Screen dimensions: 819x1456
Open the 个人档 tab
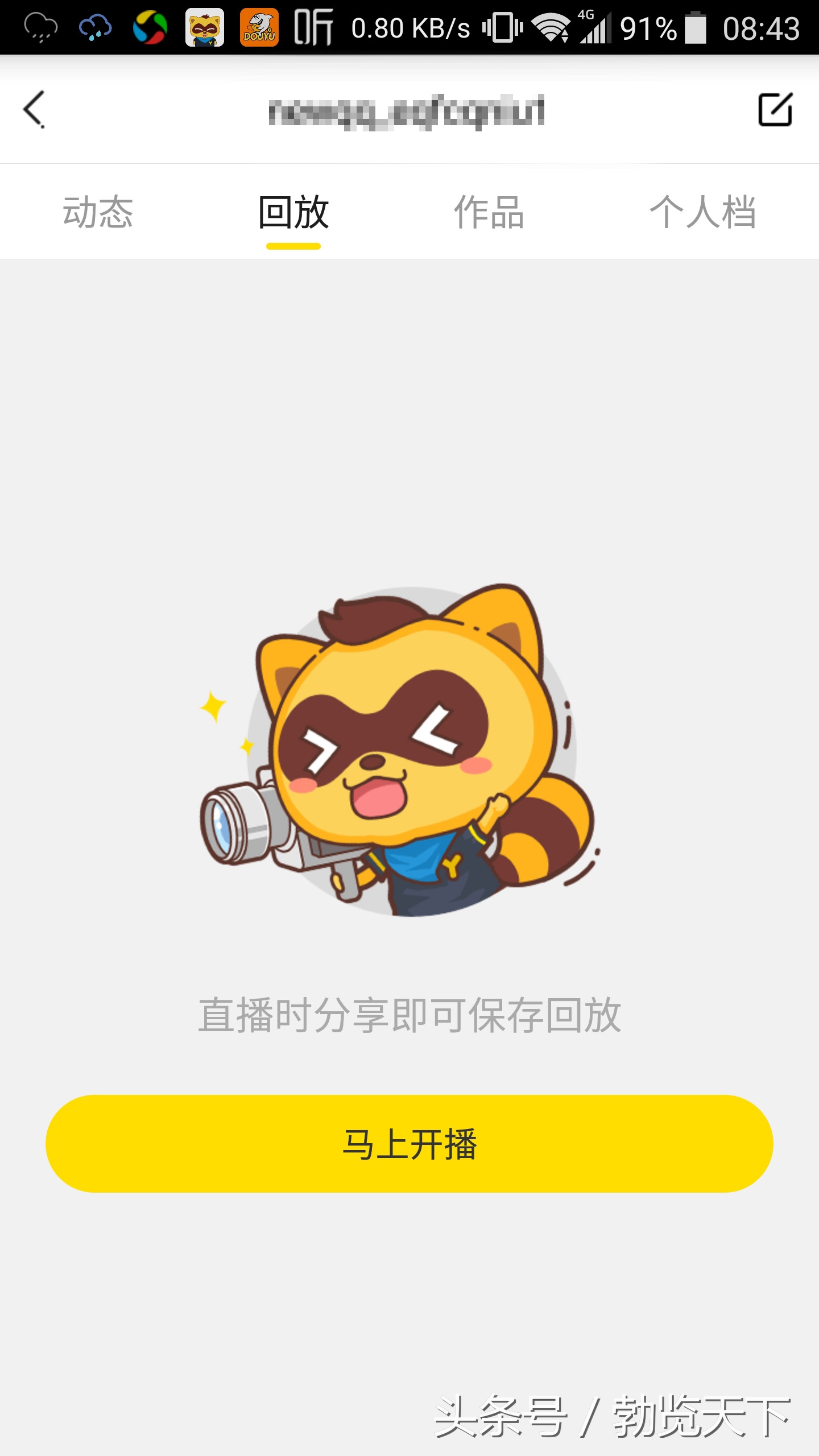[x=705, y=212]
